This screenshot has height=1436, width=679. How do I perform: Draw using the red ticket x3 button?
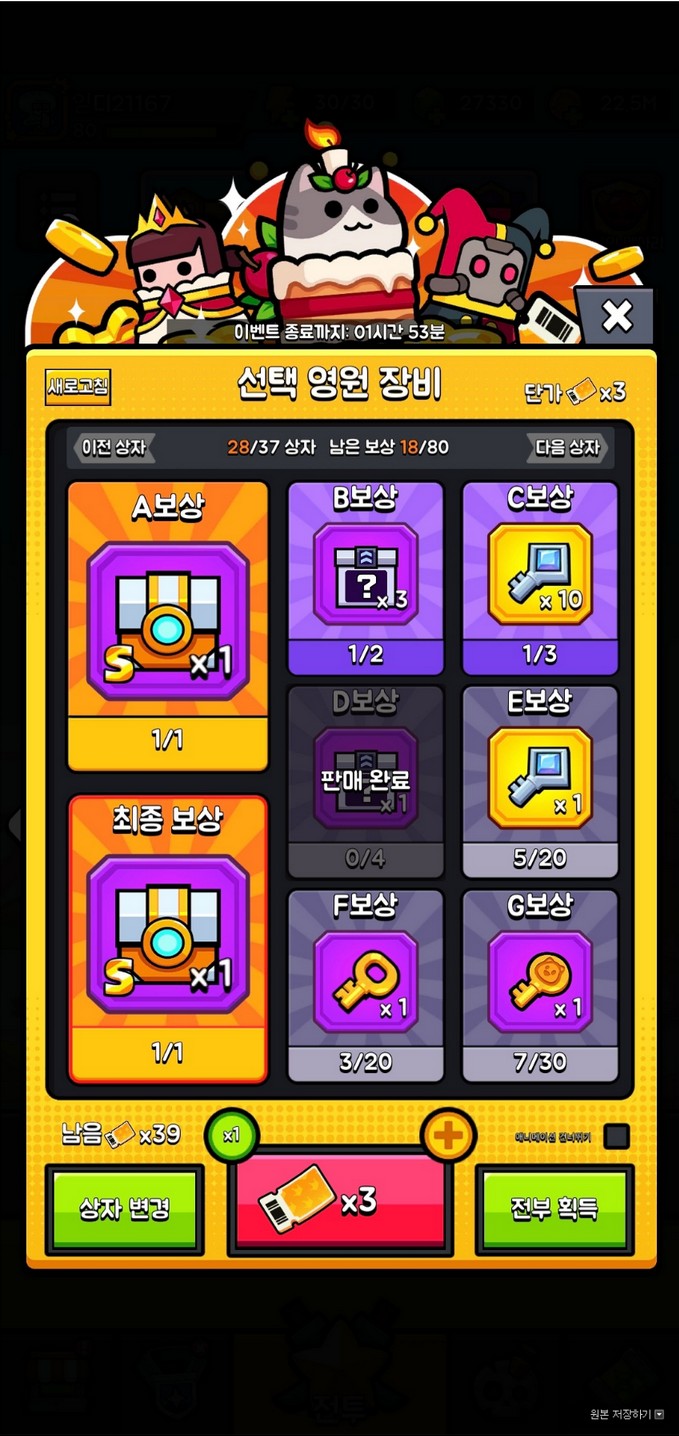(340, 1203)
